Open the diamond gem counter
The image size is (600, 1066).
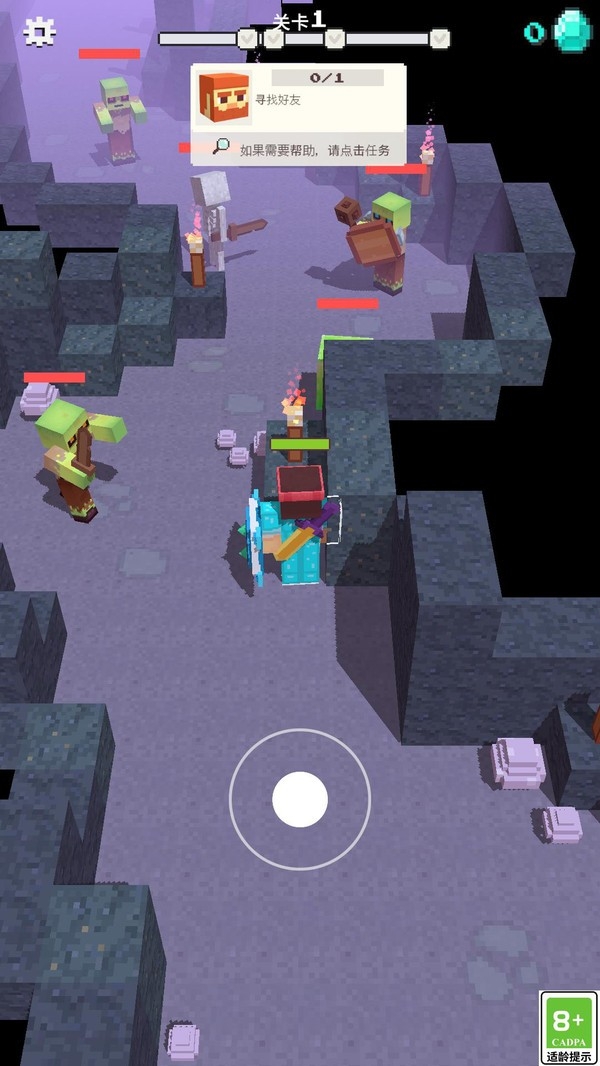[559, 31]
